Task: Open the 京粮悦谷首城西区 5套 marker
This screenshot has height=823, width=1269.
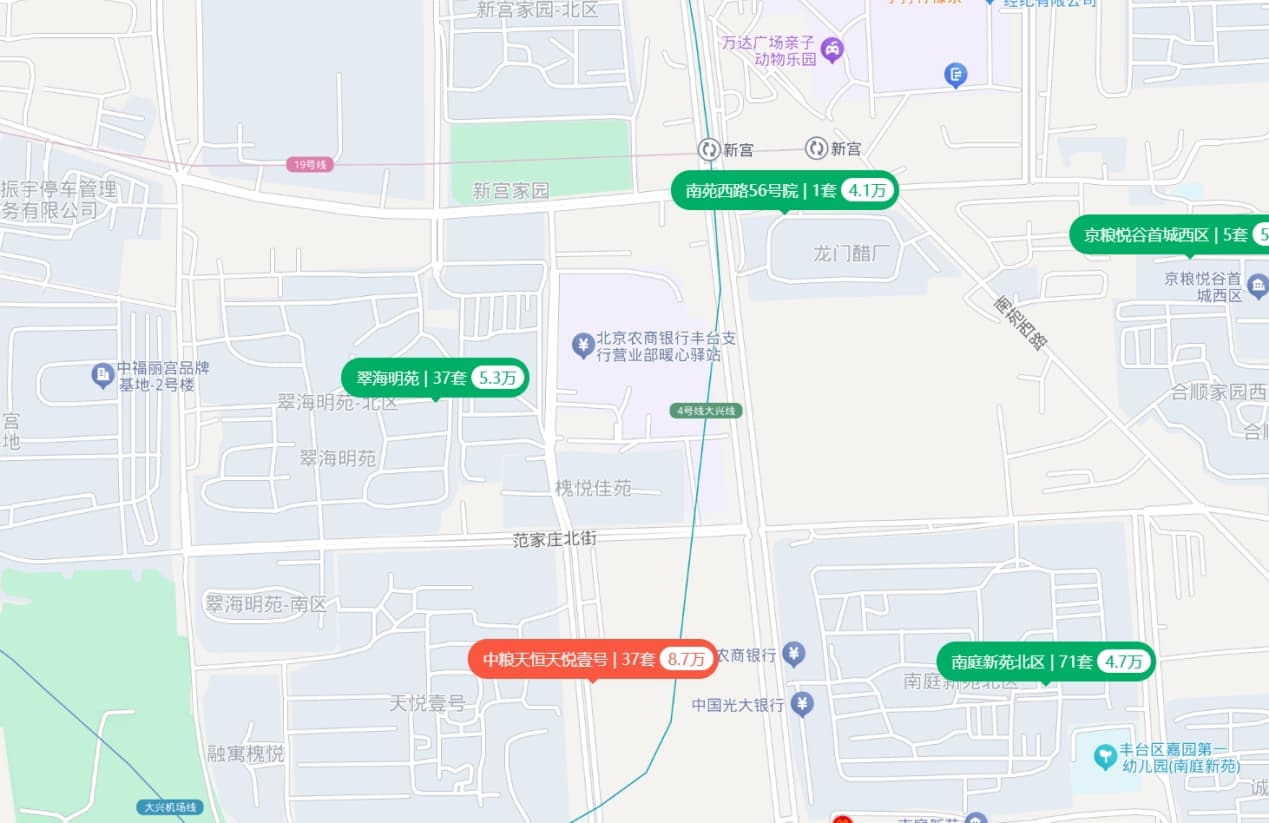Action: pos(1168,235)
